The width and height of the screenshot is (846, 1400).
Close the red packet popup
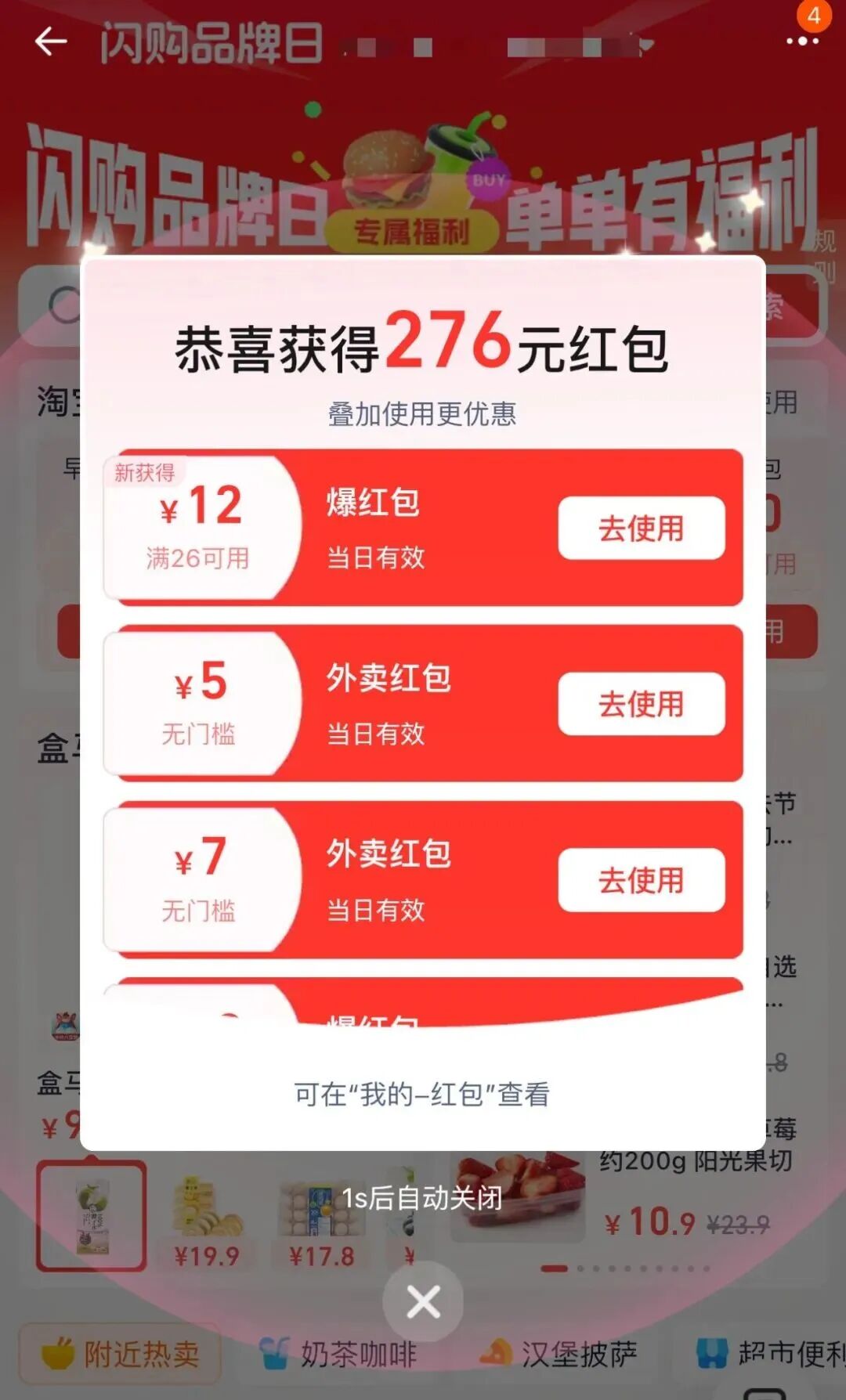(x=423, y=1302)
